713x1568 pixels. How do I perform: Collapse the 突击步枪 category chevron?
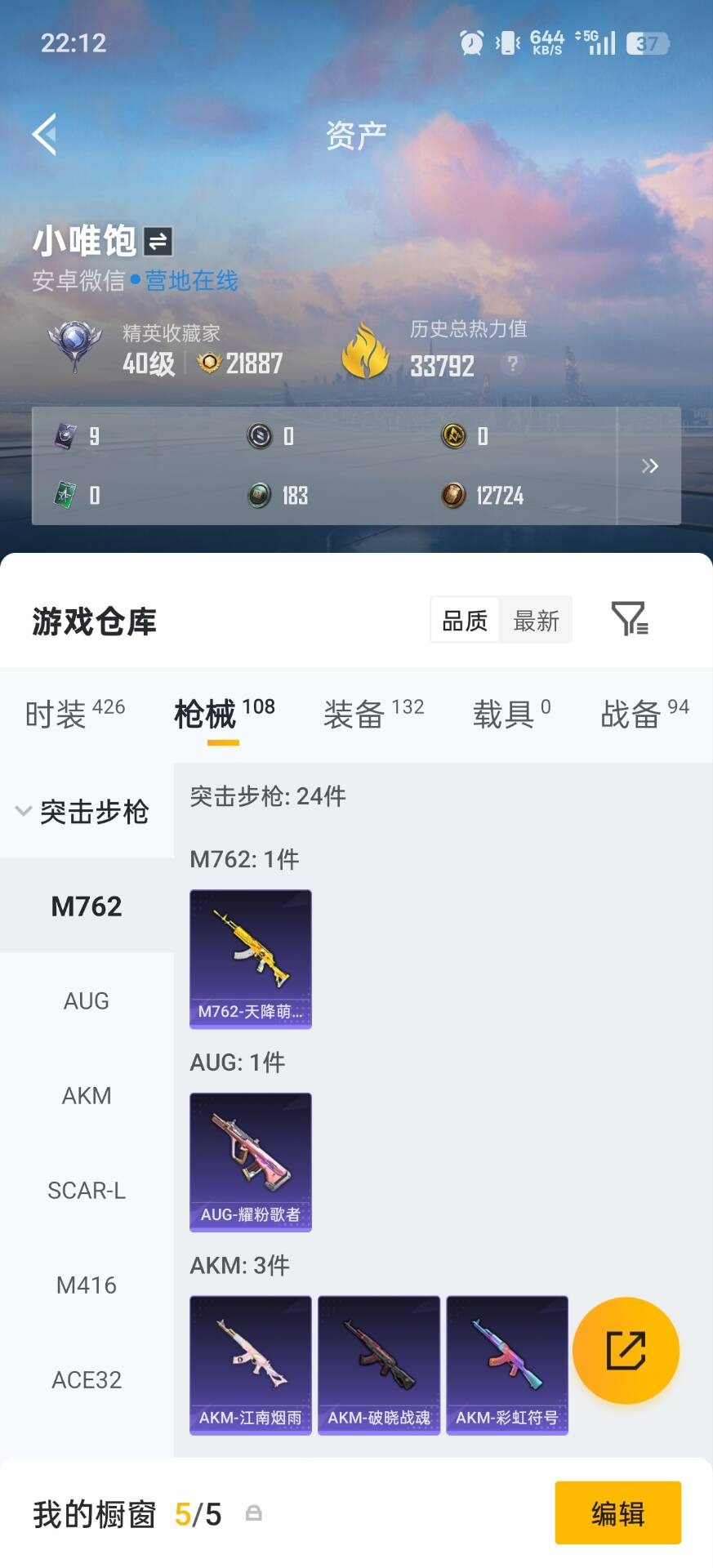[23, 810]
